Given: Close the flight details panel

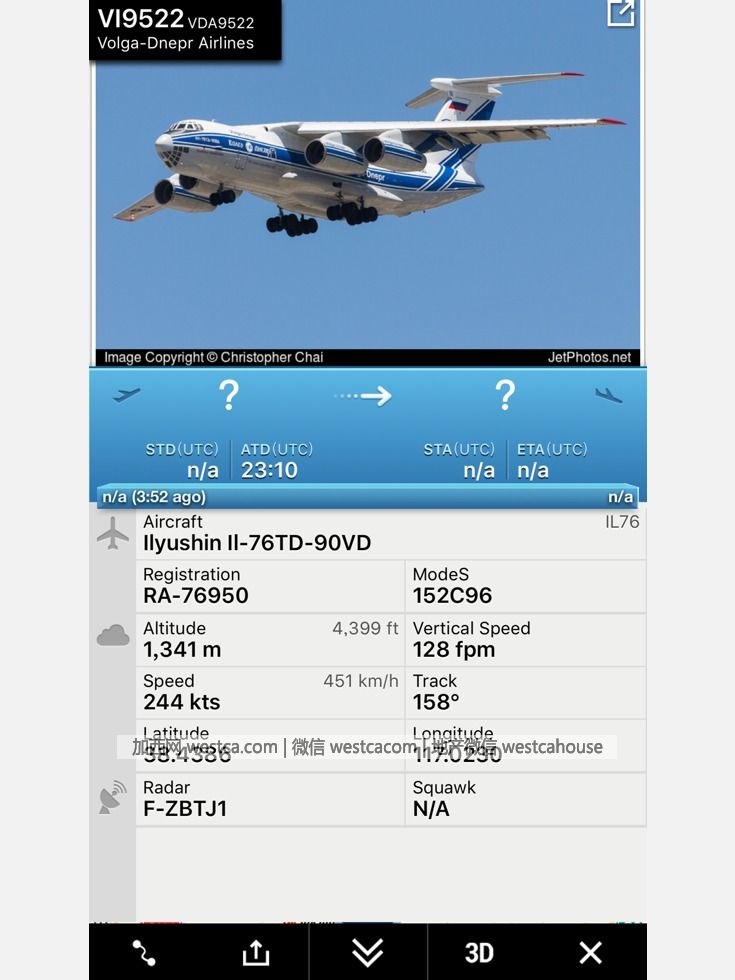Looking at the screenshot, I should click(x=590, y=952).
